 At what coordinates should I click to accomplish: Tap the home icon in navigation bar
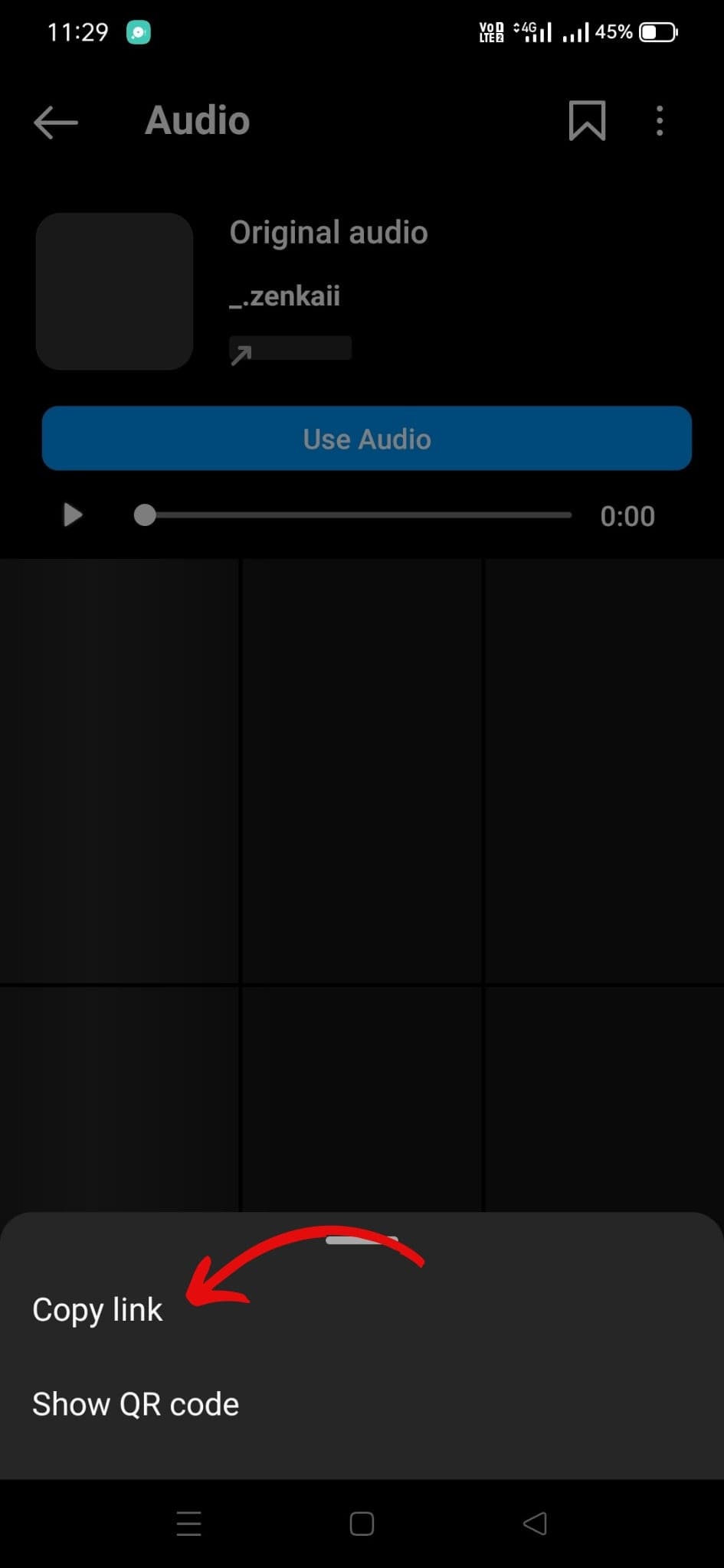361,1524
